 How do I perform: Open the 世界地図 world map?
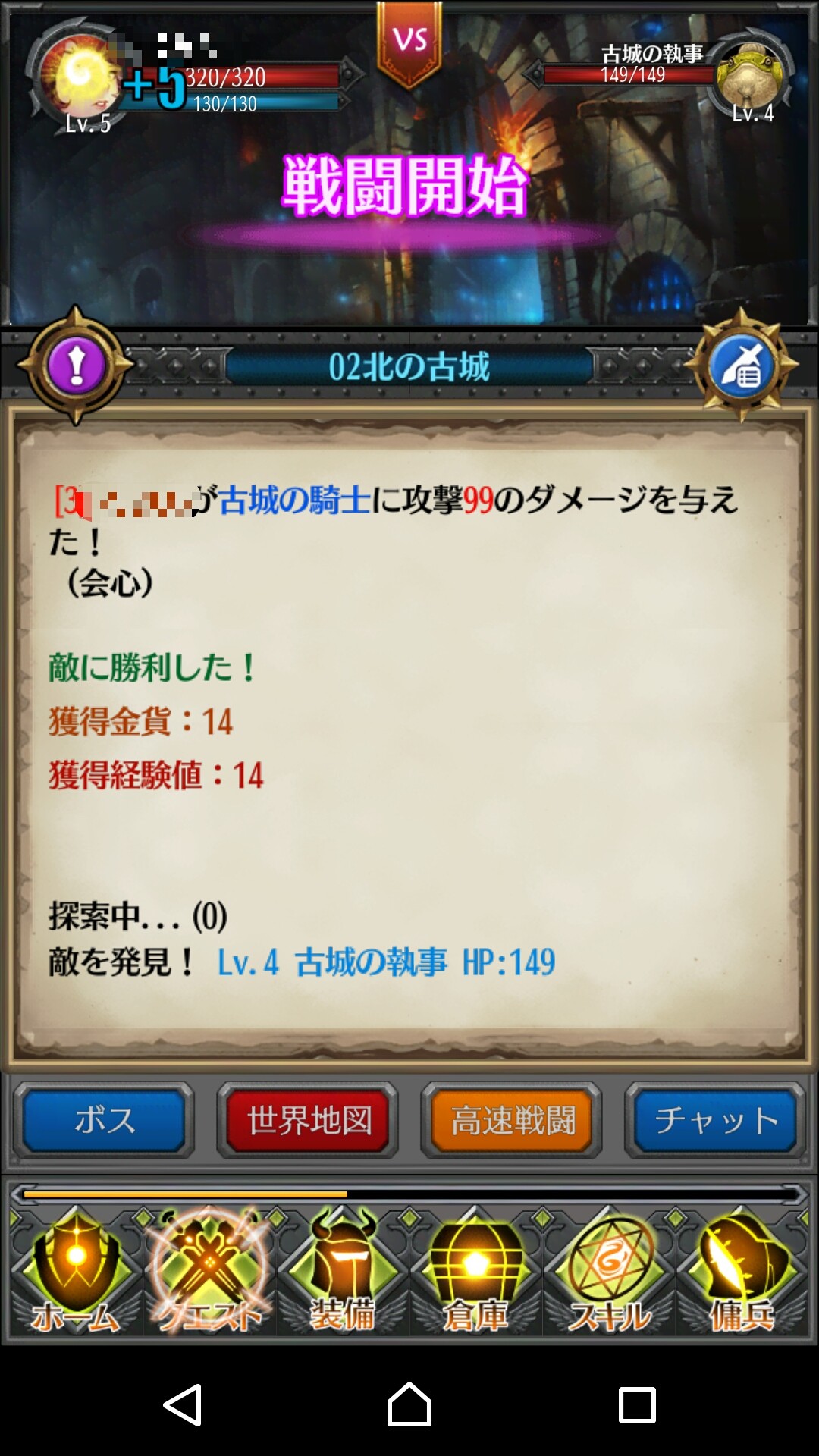coord(308,1120)
